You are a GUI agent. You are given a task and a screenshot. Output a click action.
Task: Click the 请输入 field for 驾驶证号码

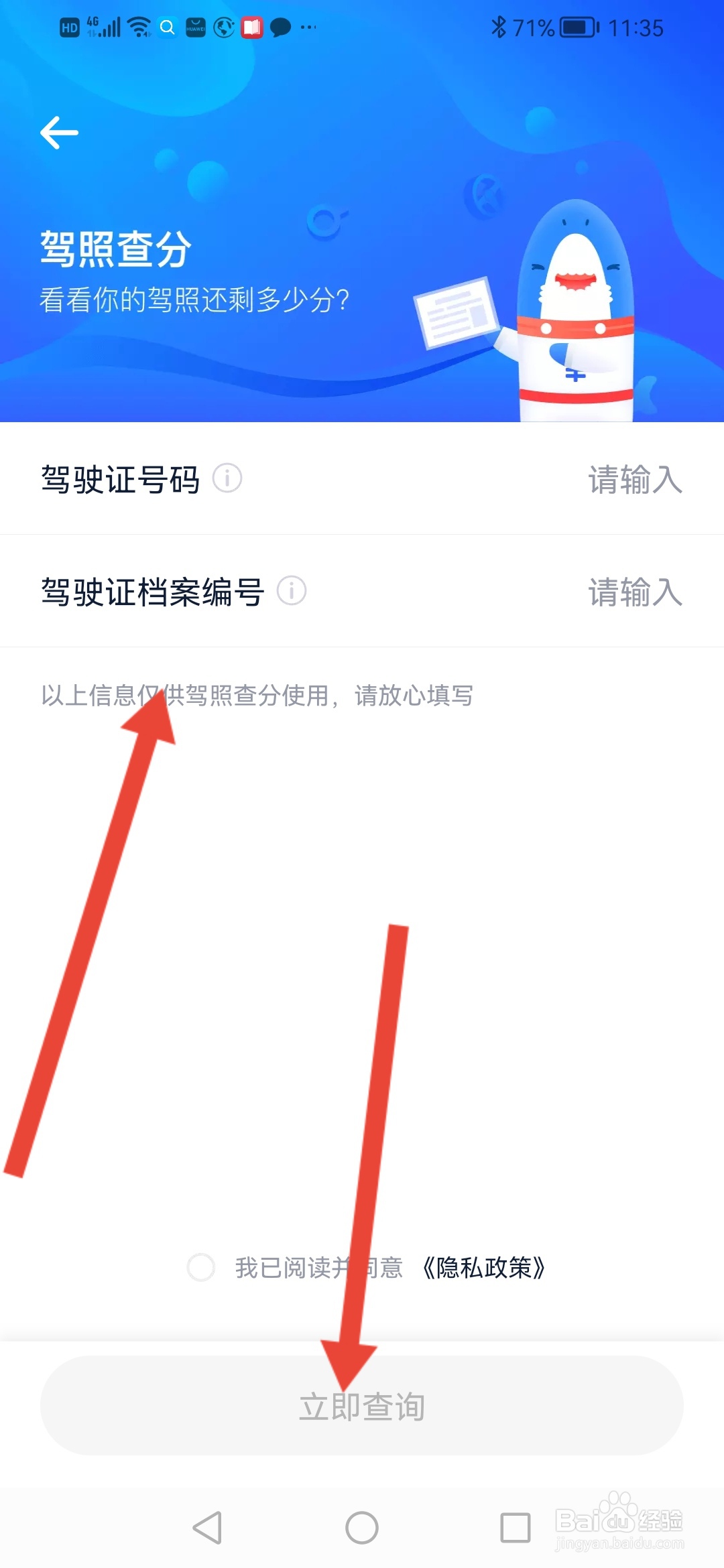(636, 480)
